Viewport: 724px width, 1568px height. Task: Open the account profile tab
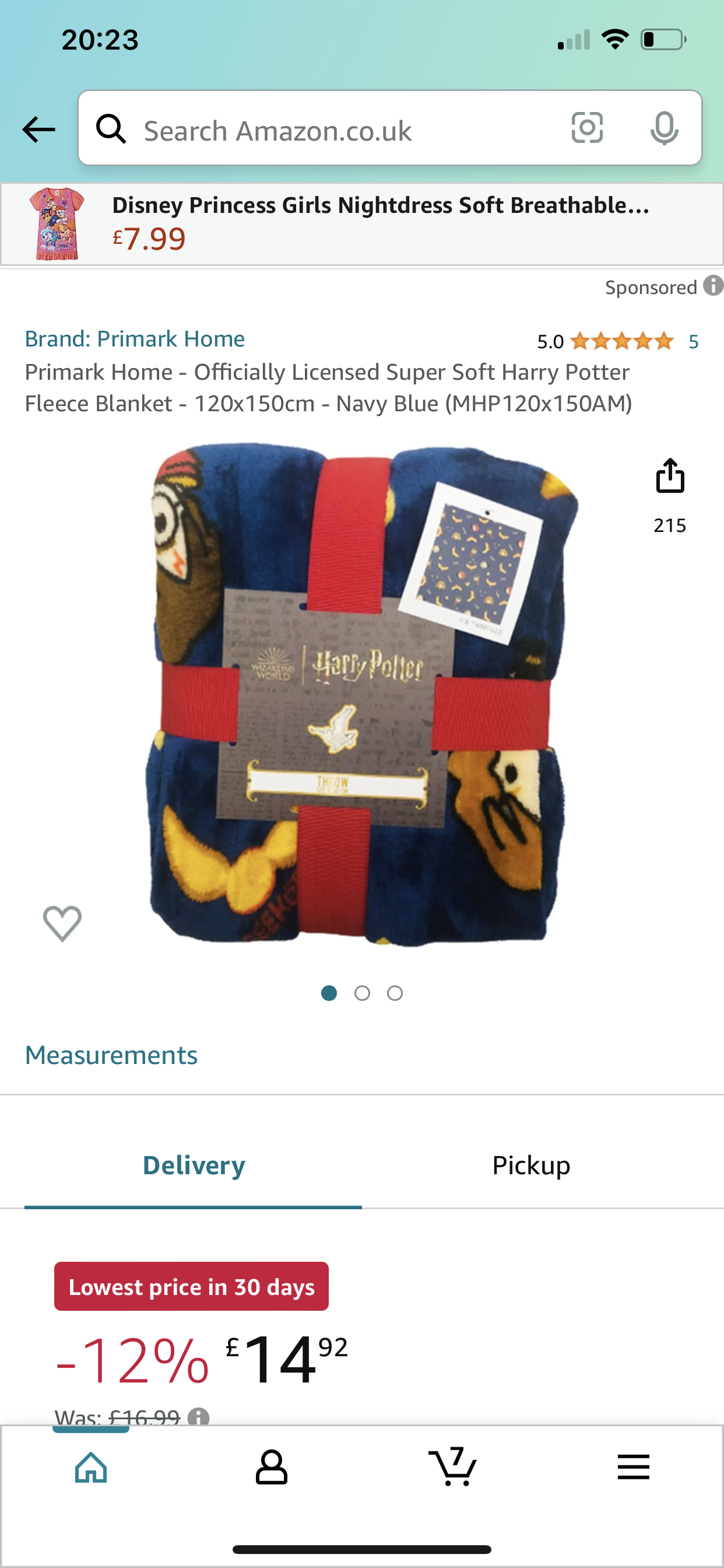(x=271, y=1467)
